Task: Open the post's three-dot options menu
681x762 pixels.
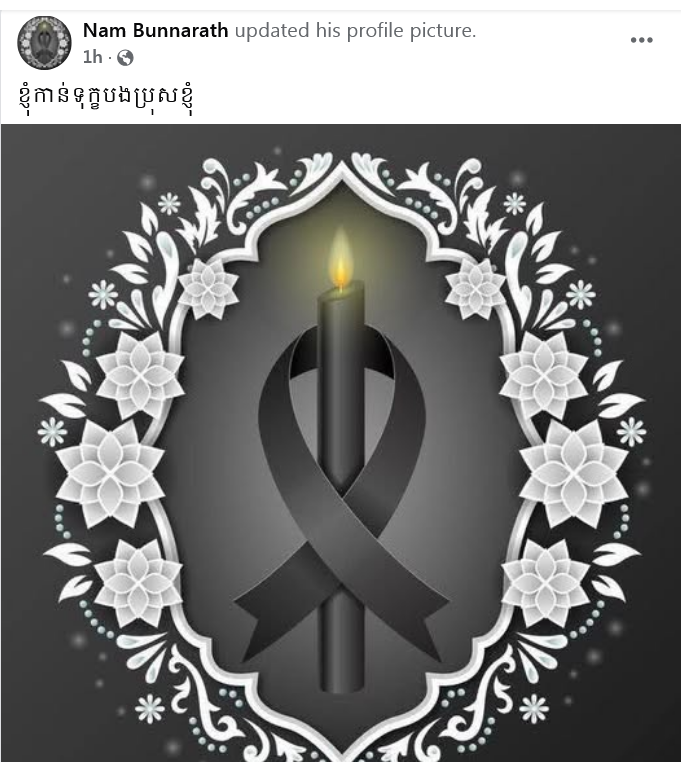Action: click(641, 41)
